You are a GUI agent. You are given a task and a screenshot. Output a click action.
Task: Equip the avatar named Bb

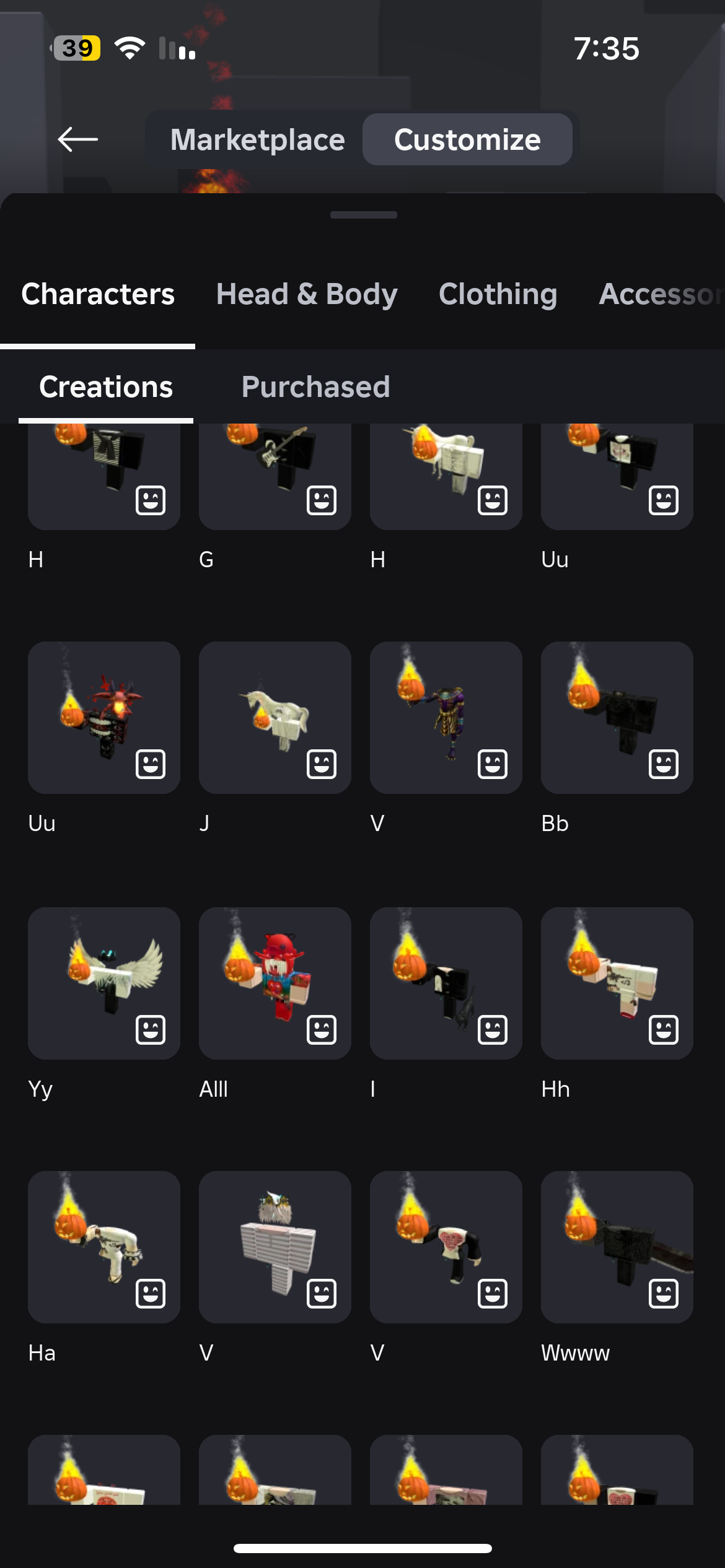(617, 717)
